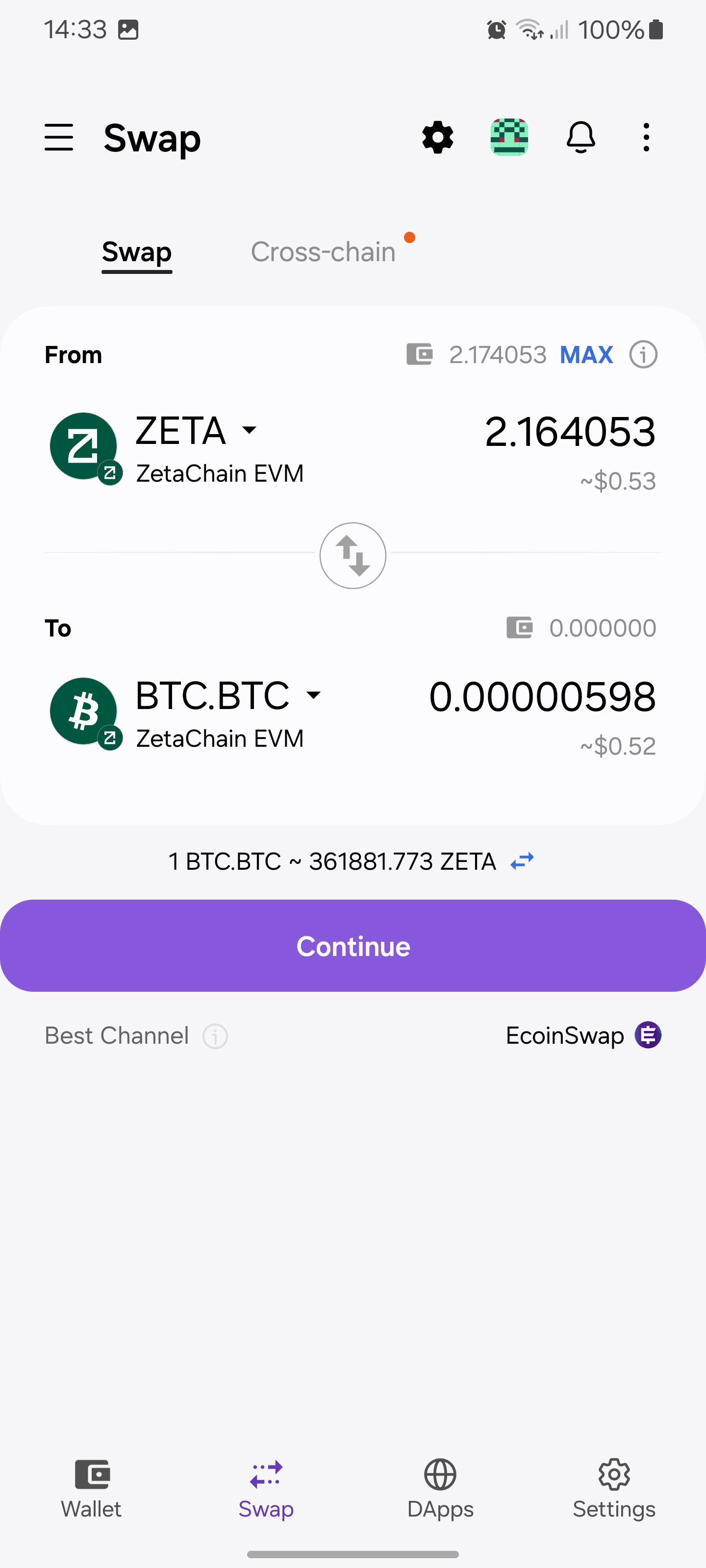Reverse the BTC.BTC to ZETA rate
The width and height of the screenshot is (706, 1568).
coord(522,861)
